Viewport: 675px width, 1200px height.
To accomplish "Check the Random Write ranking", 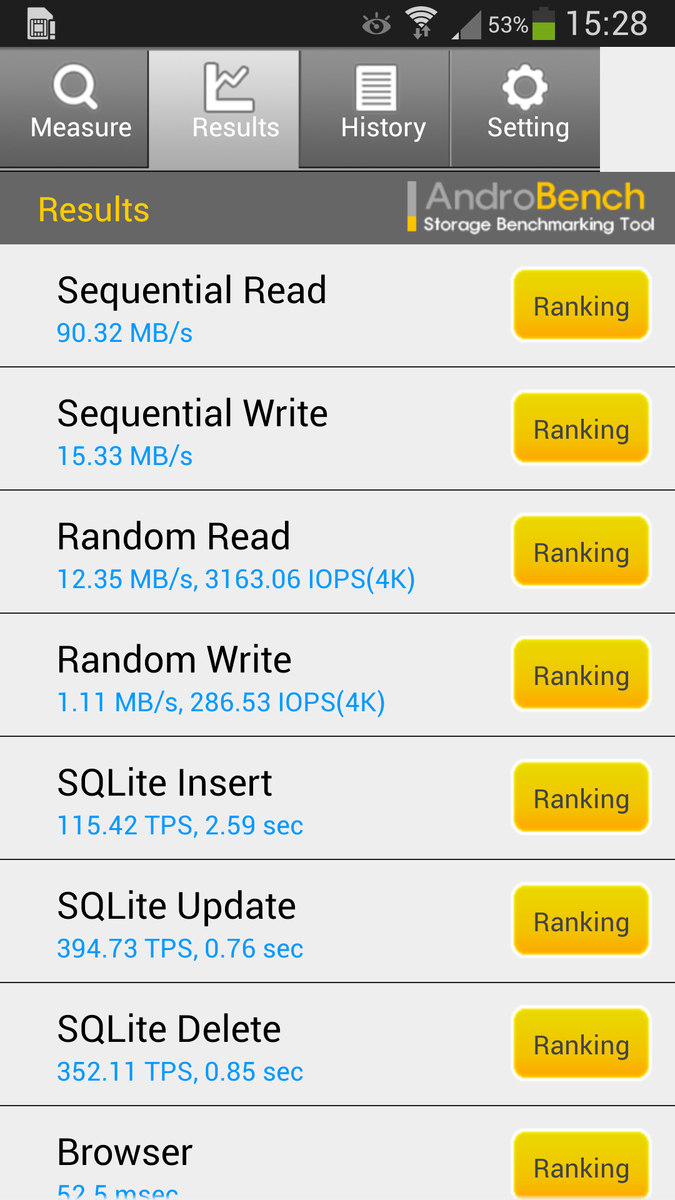I will tap(581, 675).
